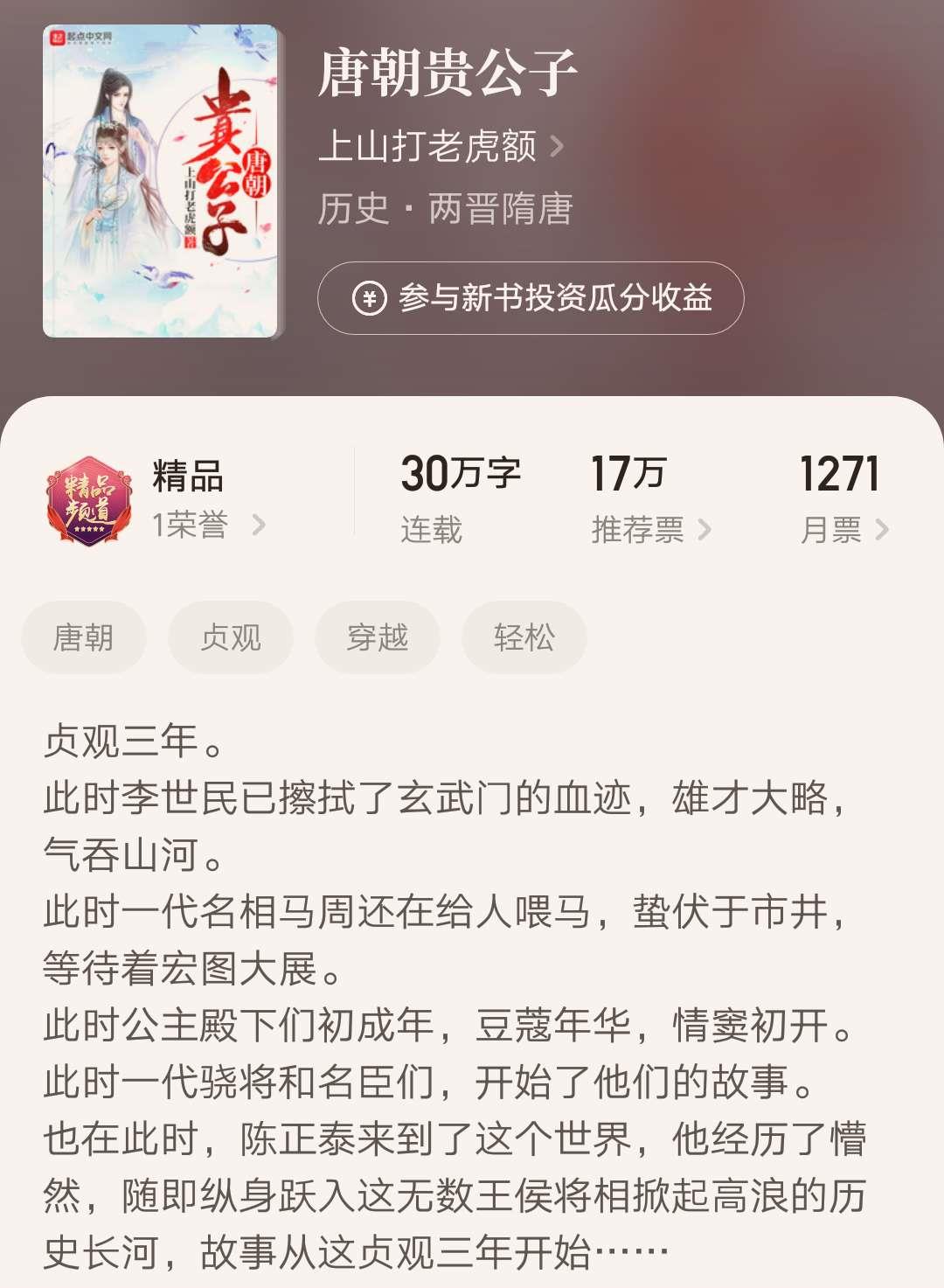Tap 参与新书投资瓜分收益 button
This screenshot has height=1288, width=944.
coord(531,298)
